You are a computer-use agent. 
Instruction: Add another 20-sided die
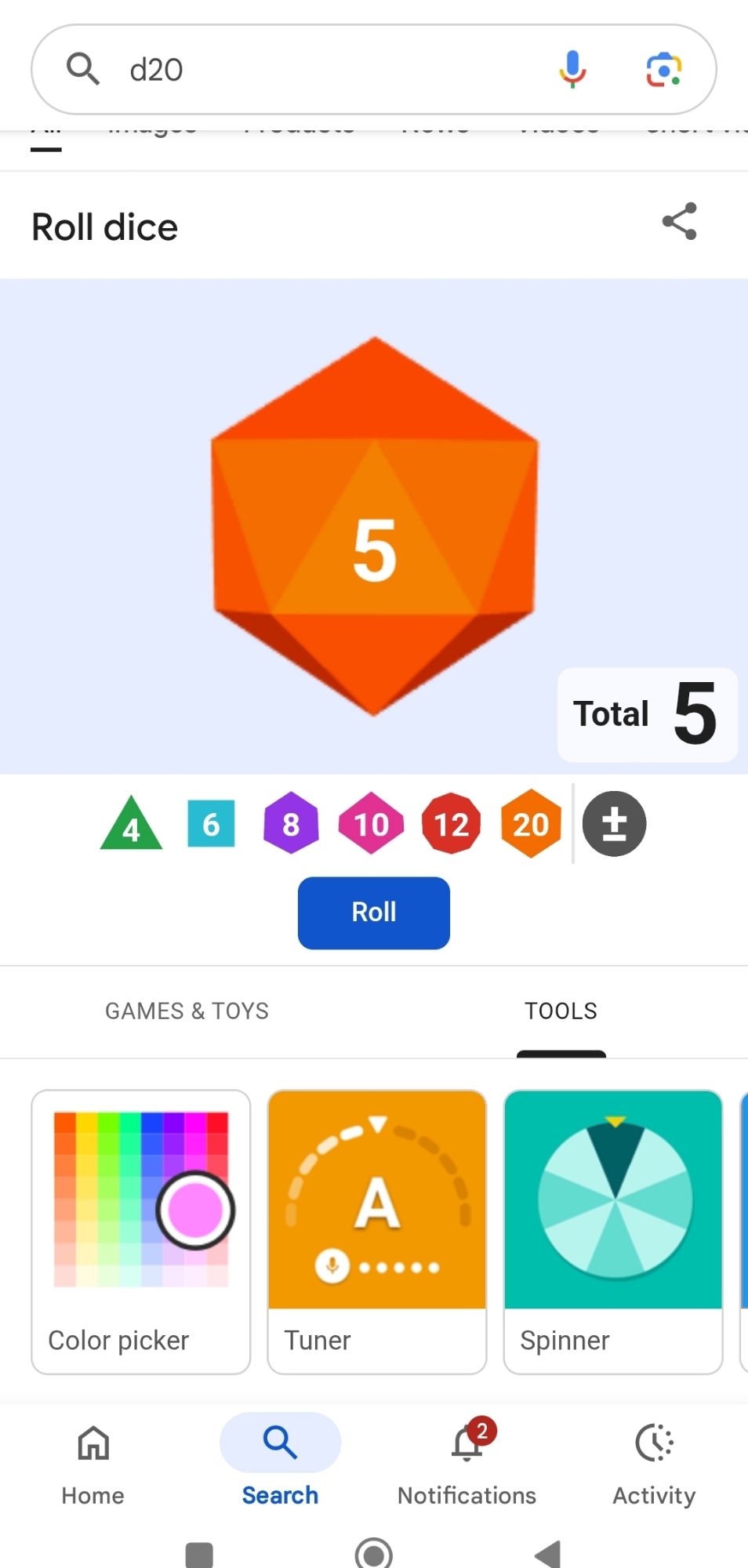tap(531, 824)
